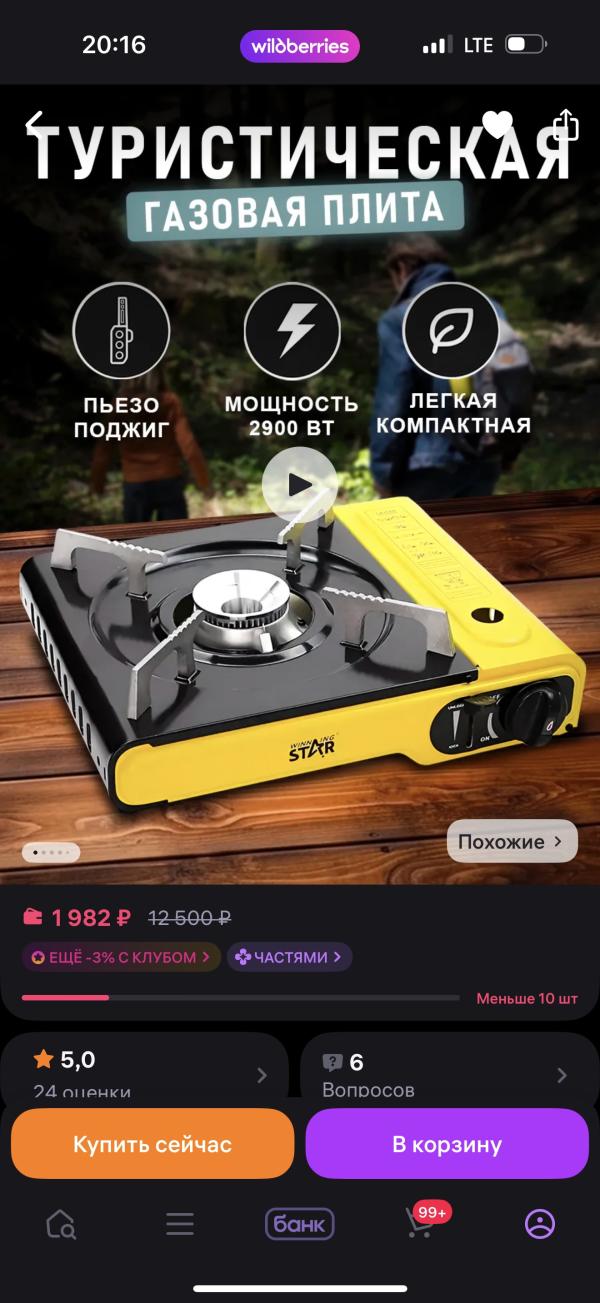Tap Купить сейчас to buy now

click(152, 1144)
